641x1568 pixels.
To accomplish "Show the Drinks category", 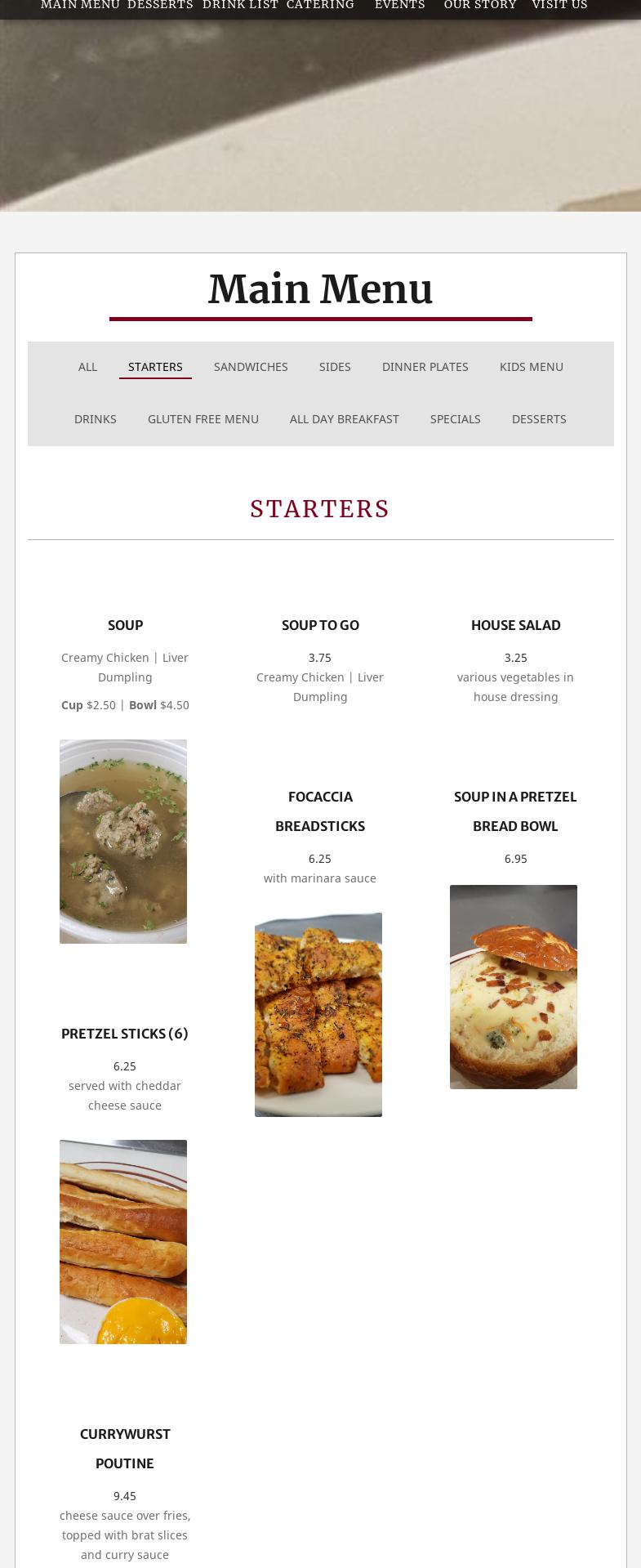I will (x=95, y=419).
